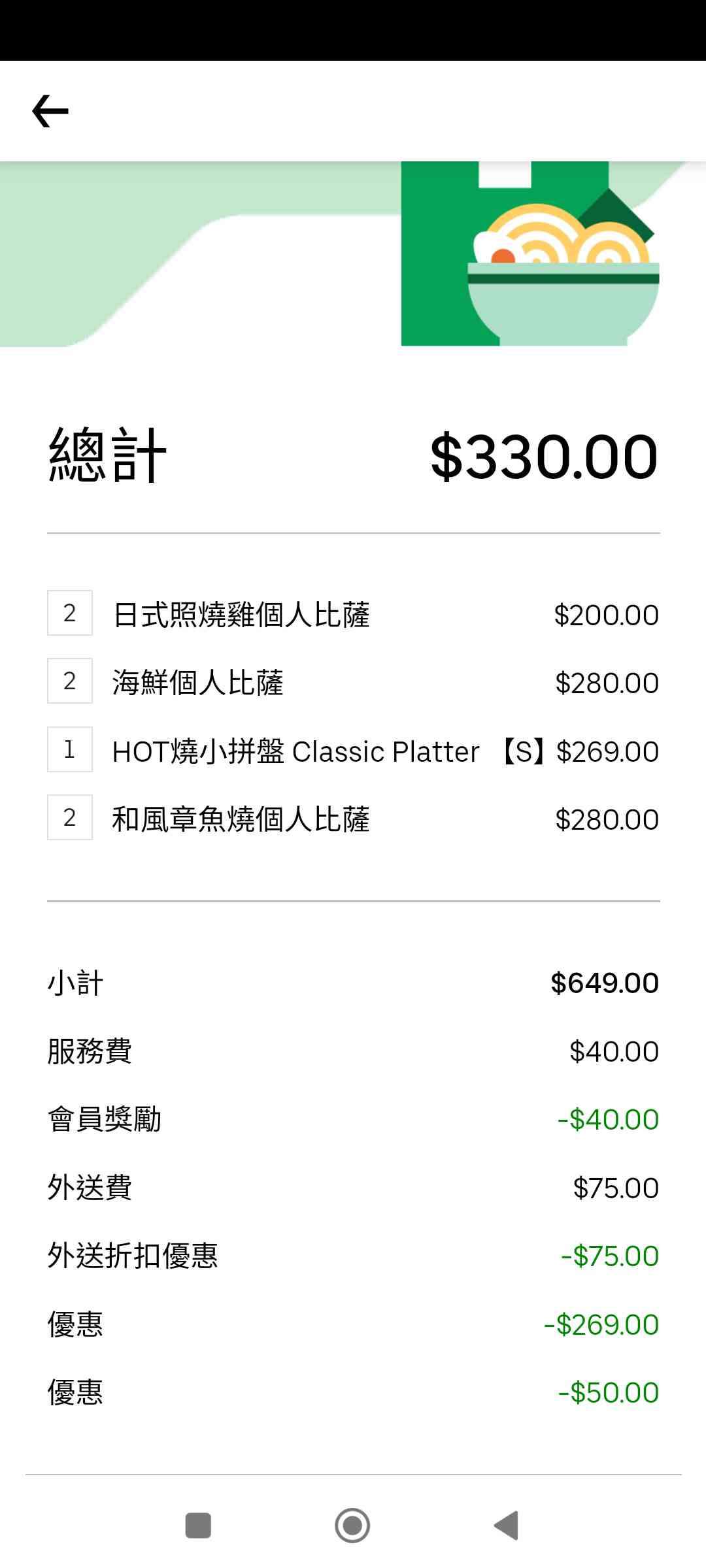Open recent apps from the navigation bar
Image resolution: width=706 pixels, height=1568 pixels.
click(x=198, y=1526)
